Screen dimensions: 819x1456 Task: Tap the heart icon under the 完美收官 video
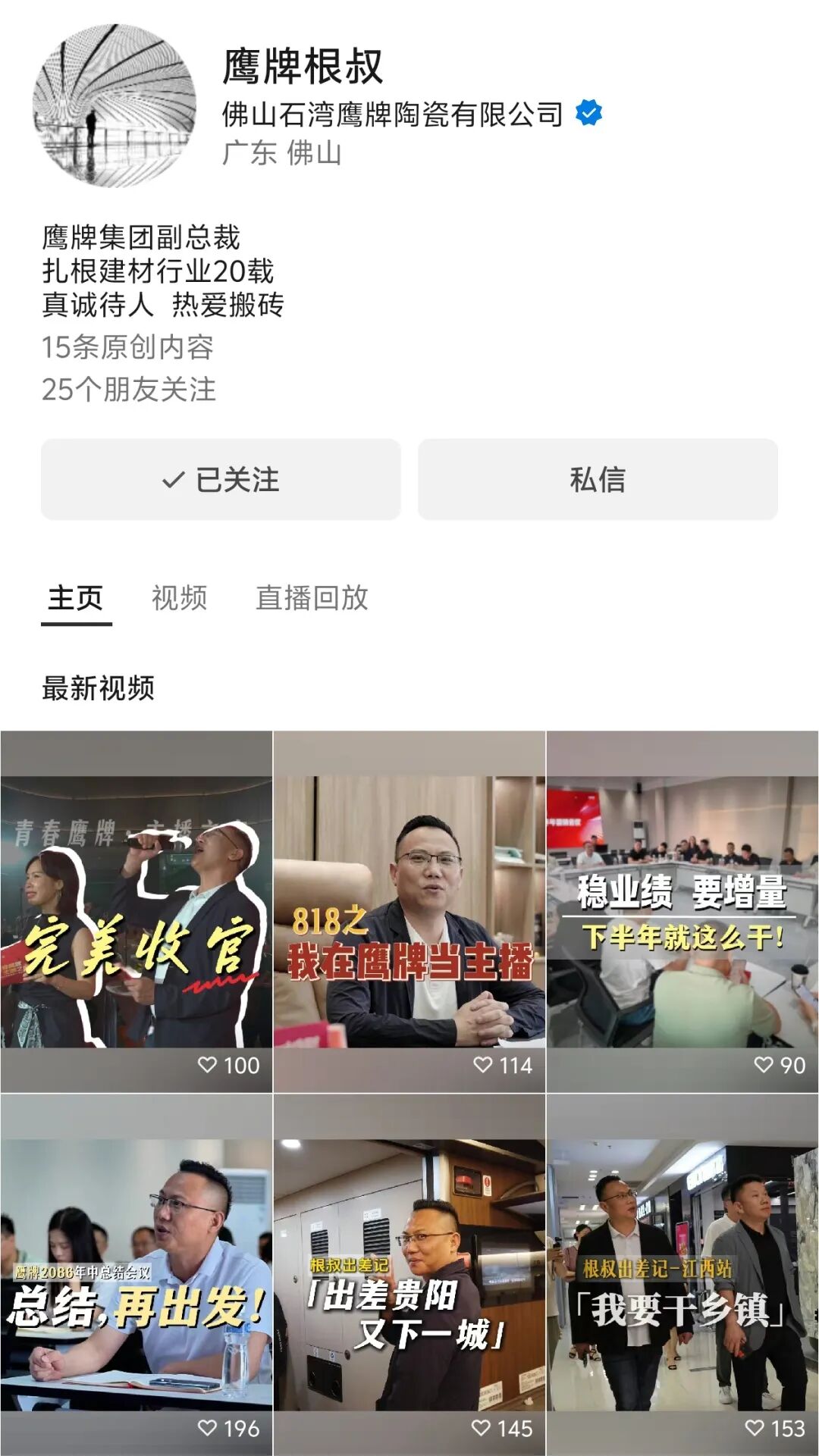point(209,1065)
